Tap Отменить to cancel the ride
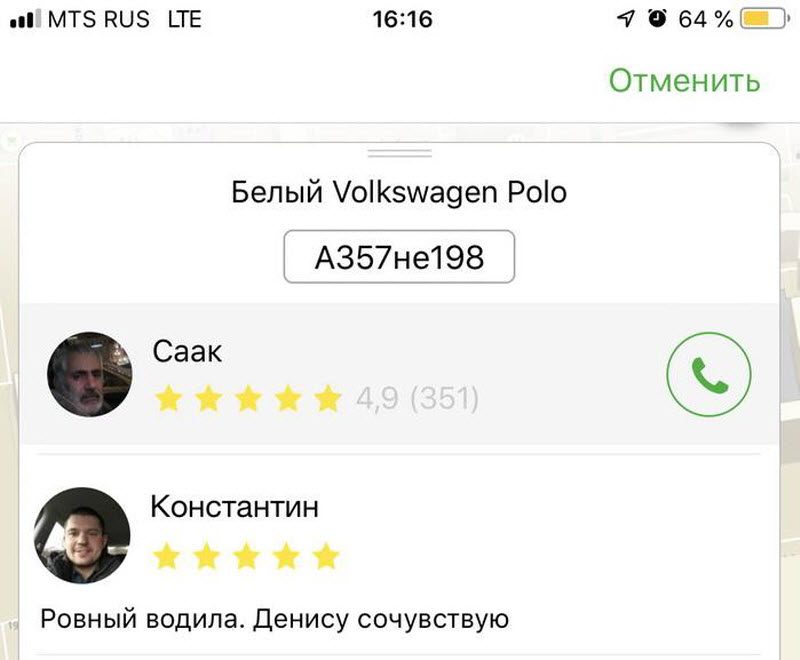 pyautogui.click(x=684, y=80)
